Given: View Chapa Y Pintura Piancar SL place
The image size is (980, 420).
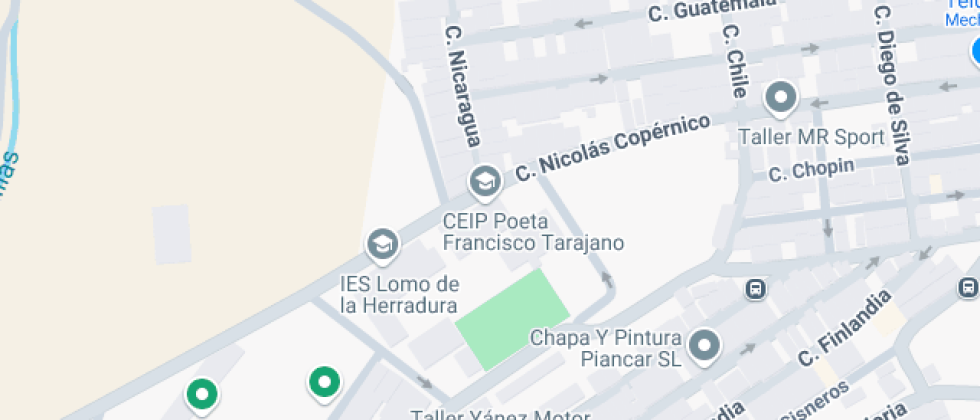Looking at the screenshot, I should (706, 346).
